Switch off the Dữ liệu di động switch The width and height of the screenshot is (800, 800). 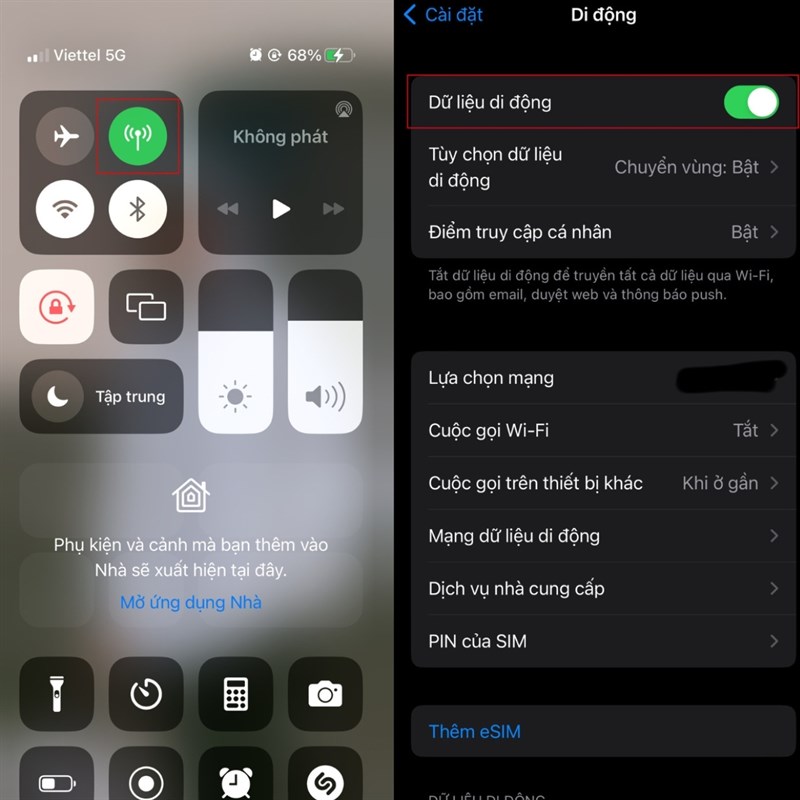pyautogui.click(x=750, y=102)
